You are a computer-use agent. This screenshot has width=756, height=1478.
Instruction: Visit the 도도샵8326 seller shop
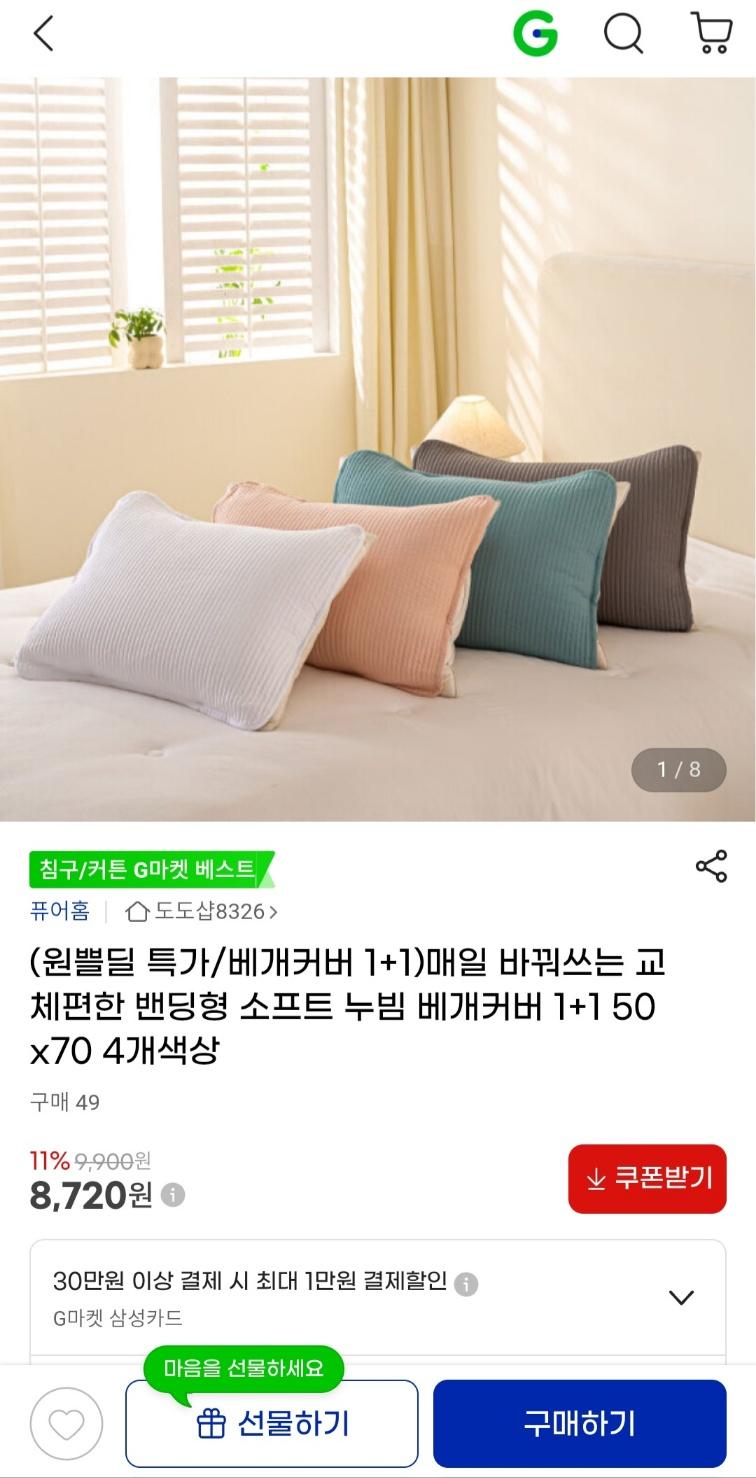pos(202,911)
